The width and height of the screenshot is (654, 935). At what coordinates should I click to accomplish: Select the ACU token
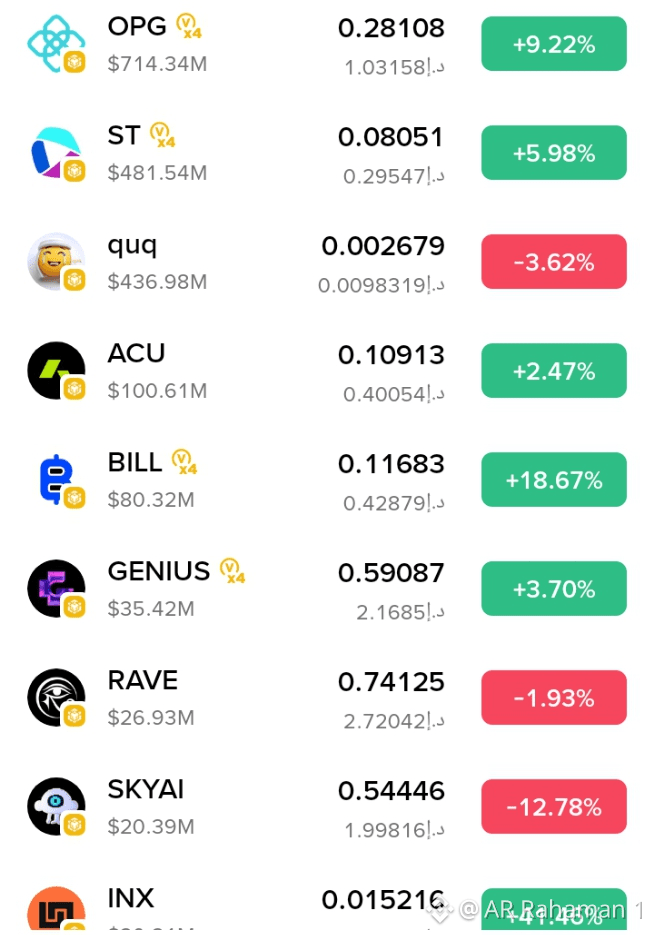[327, 371]
